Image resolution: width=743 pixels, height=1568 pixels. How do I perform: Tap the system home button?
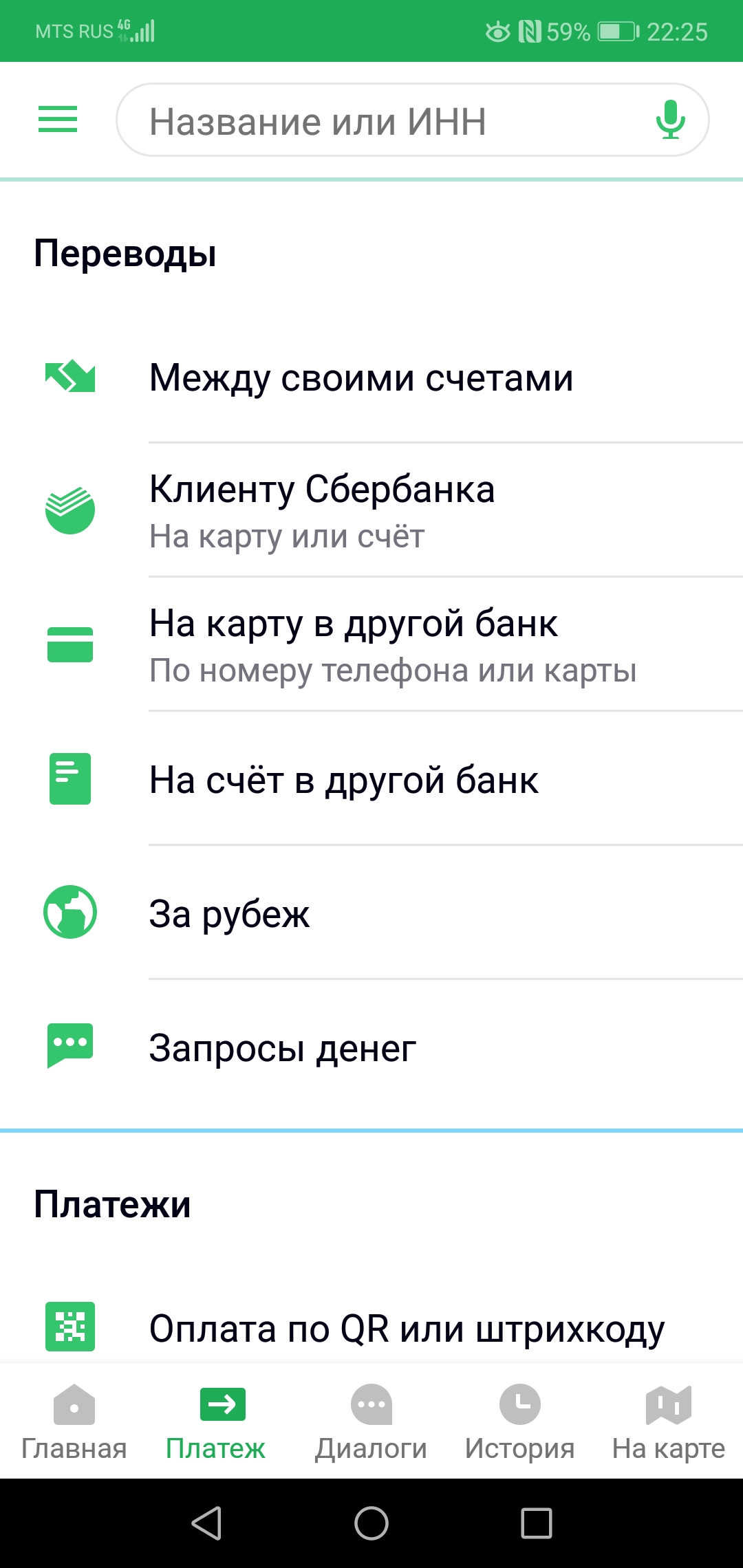pos(371,1523)
